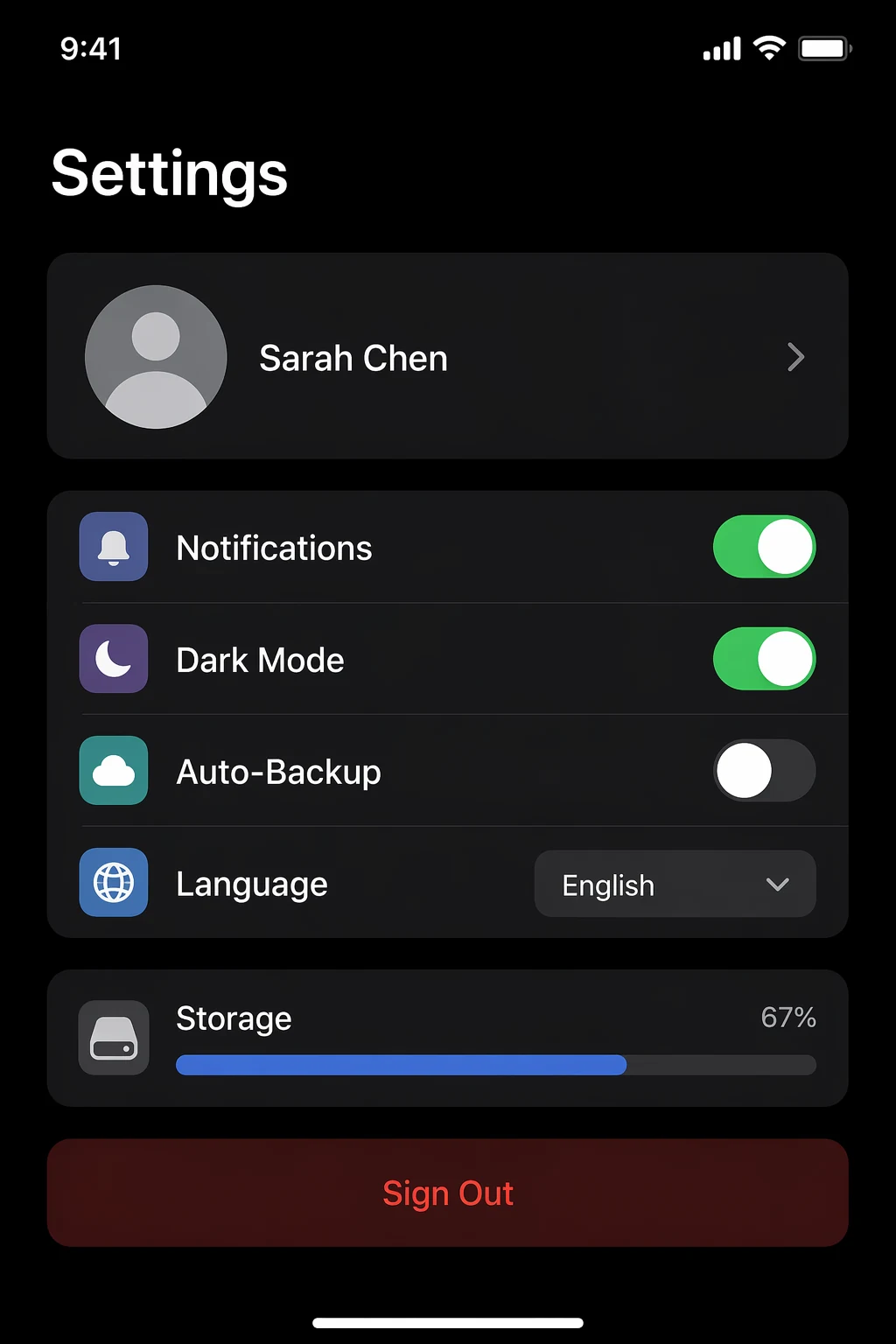This screenshot has height=1344, width=896.
Task: Enable Auto-Backup
Action: pos(764,771)
